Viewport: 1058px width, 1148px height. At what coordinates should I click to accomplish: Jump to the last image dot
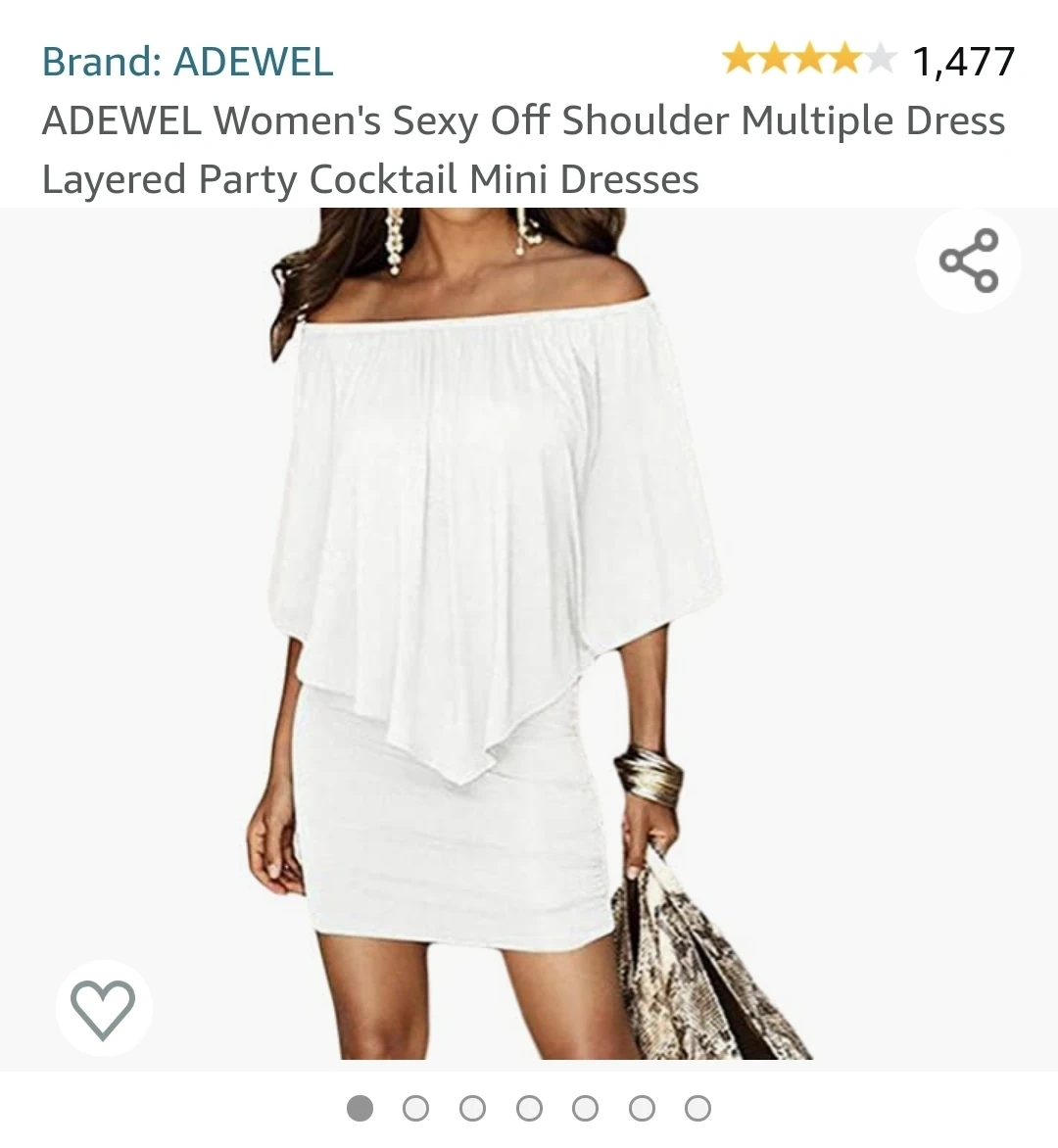[697, 1109]
